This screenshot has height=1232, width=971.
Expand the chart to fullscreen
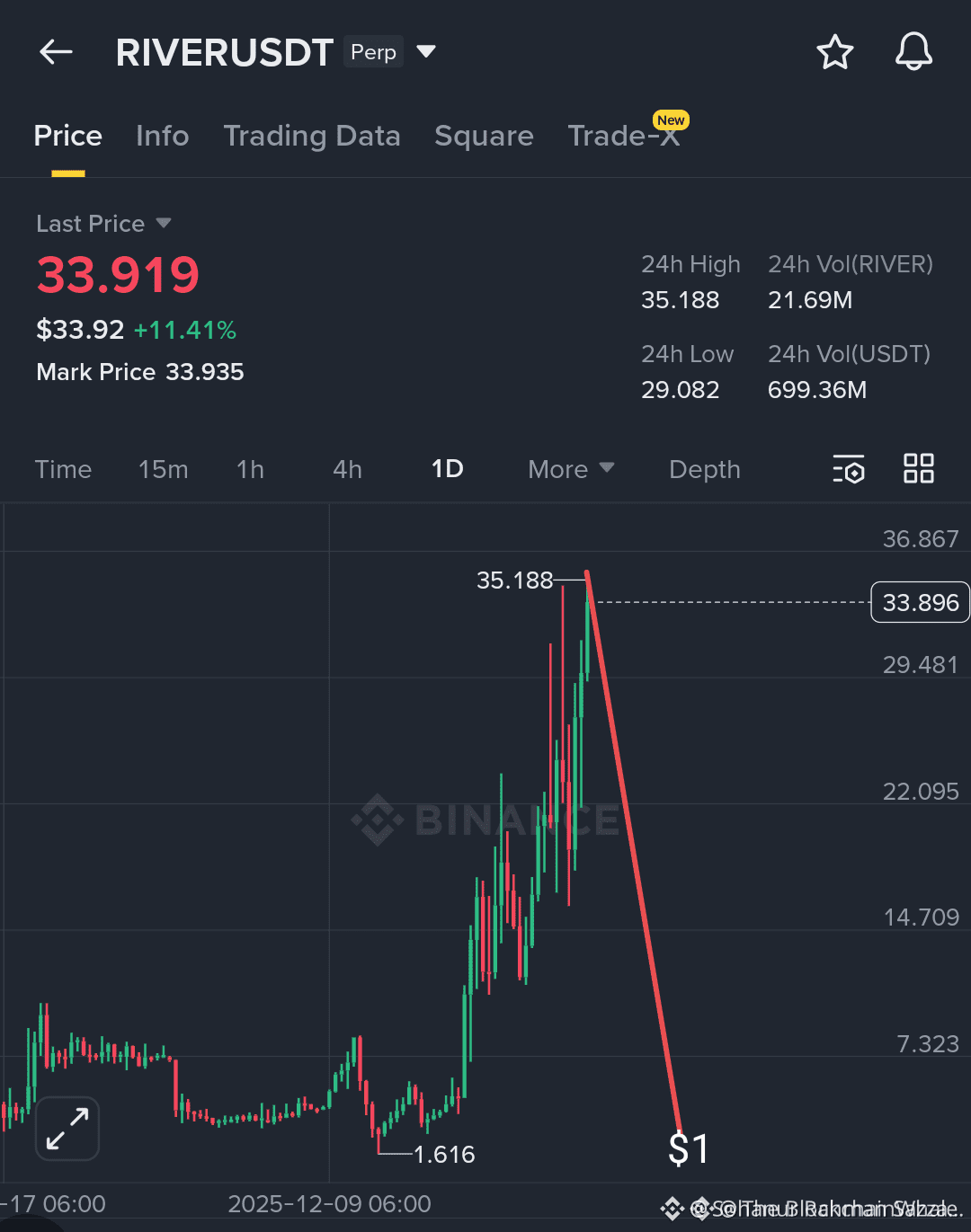(67, 1128)
